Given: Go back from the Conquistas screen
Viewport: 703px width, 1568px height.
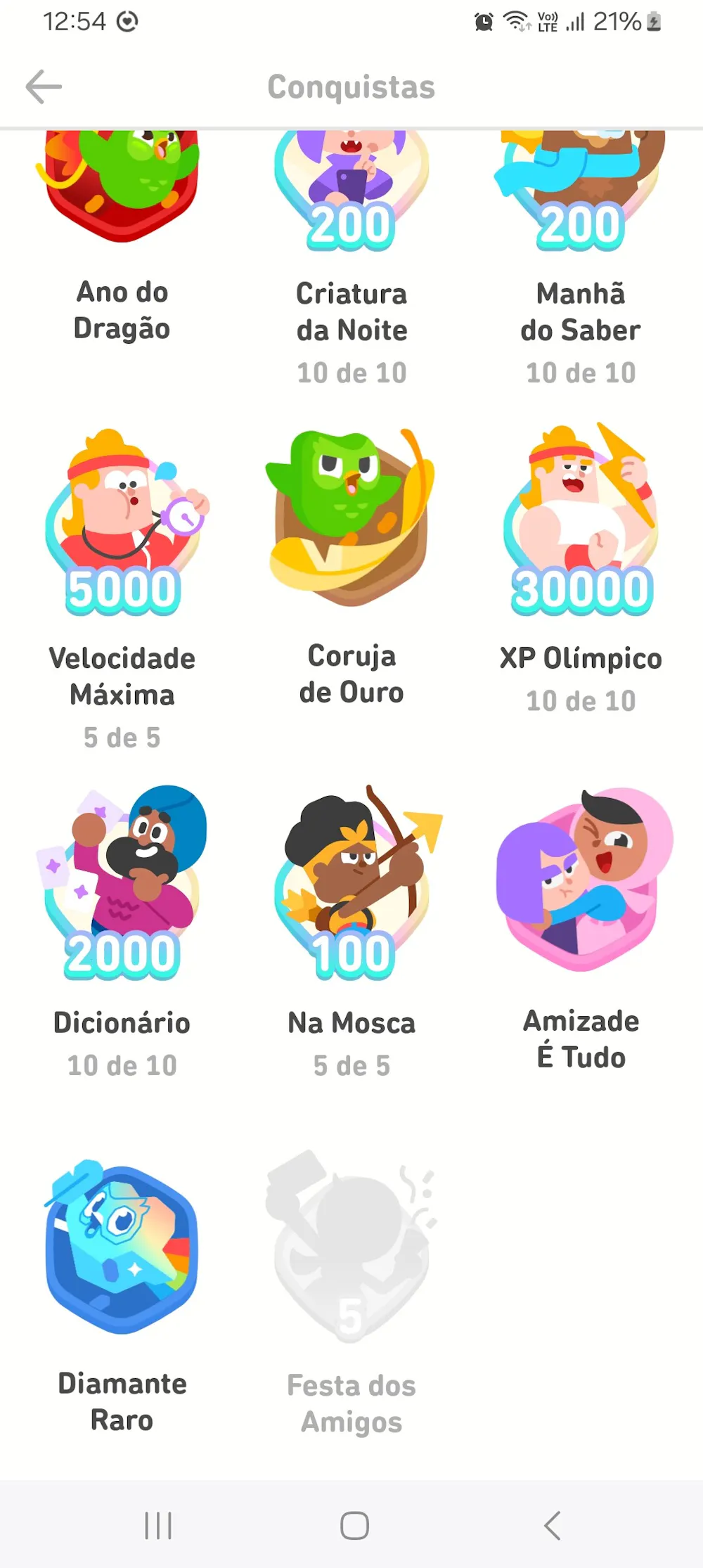Looking at the screenshot, I should click(x=44, y=87).
